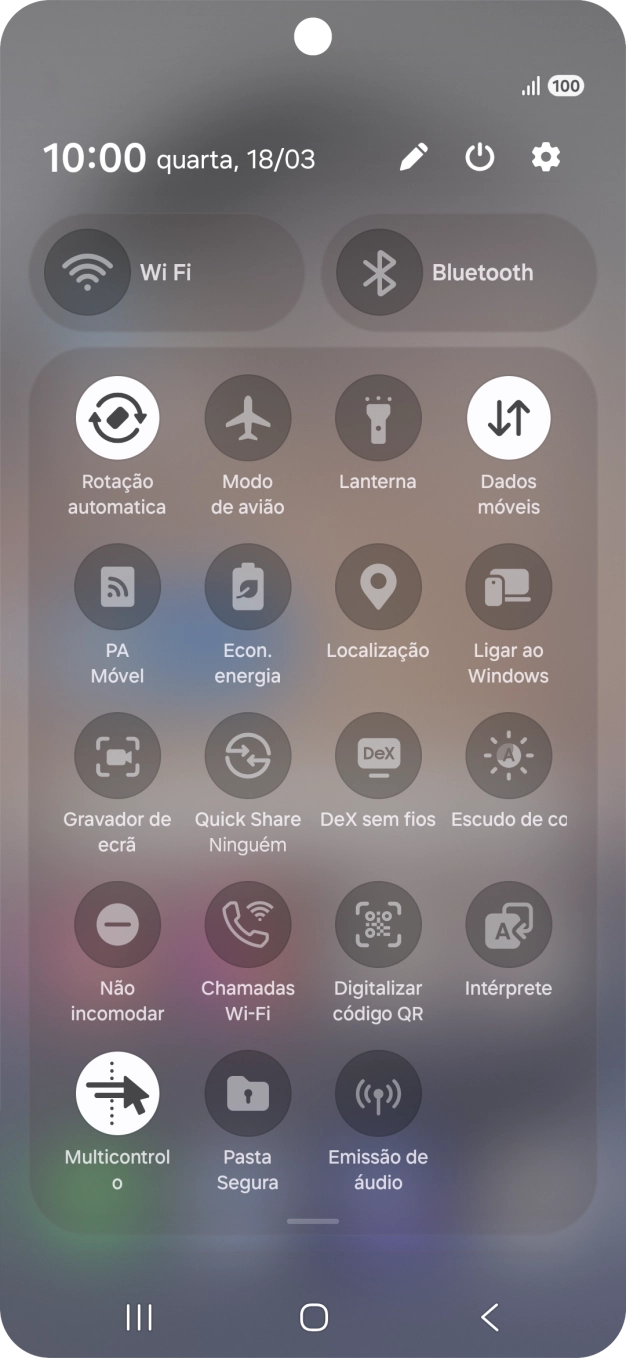
Task: Start the Gravador de ecrã
Action: tap(117, 756)
